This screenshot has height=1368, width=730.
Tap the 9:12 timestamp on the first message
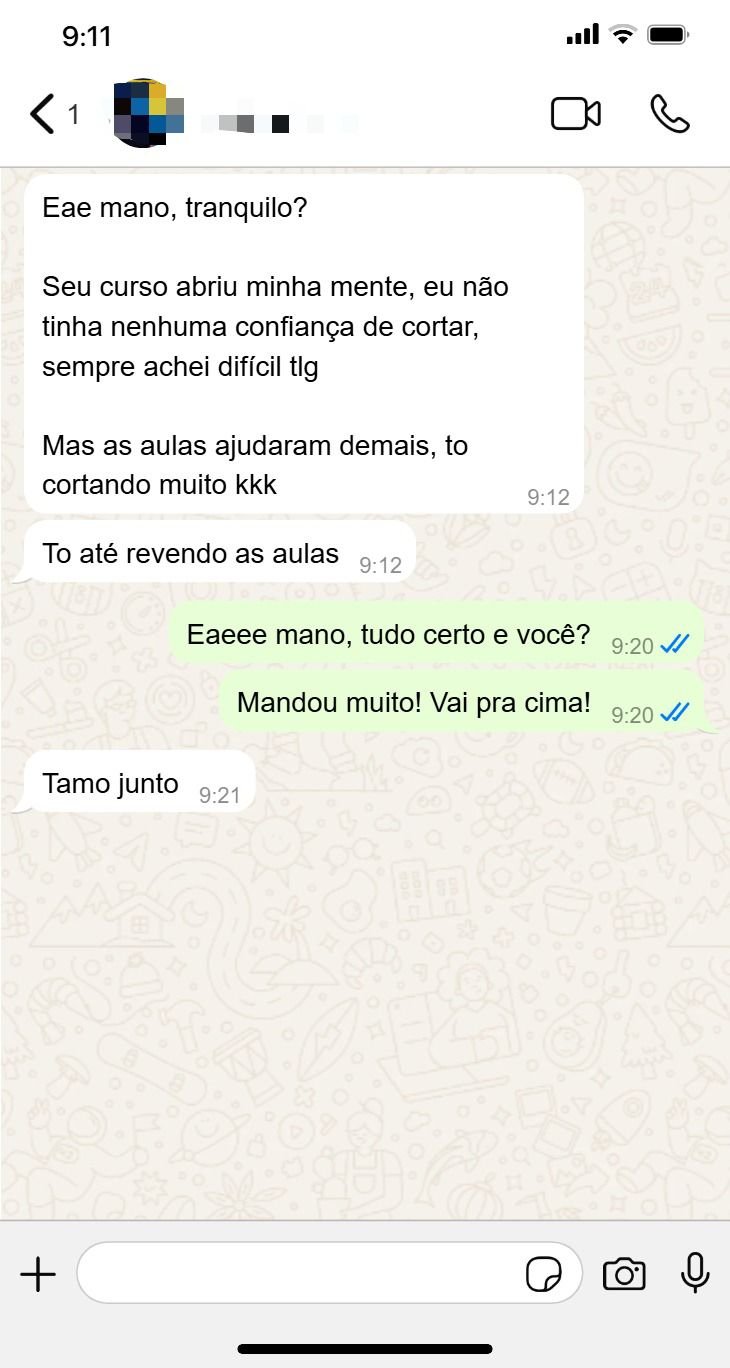(549, 496)
